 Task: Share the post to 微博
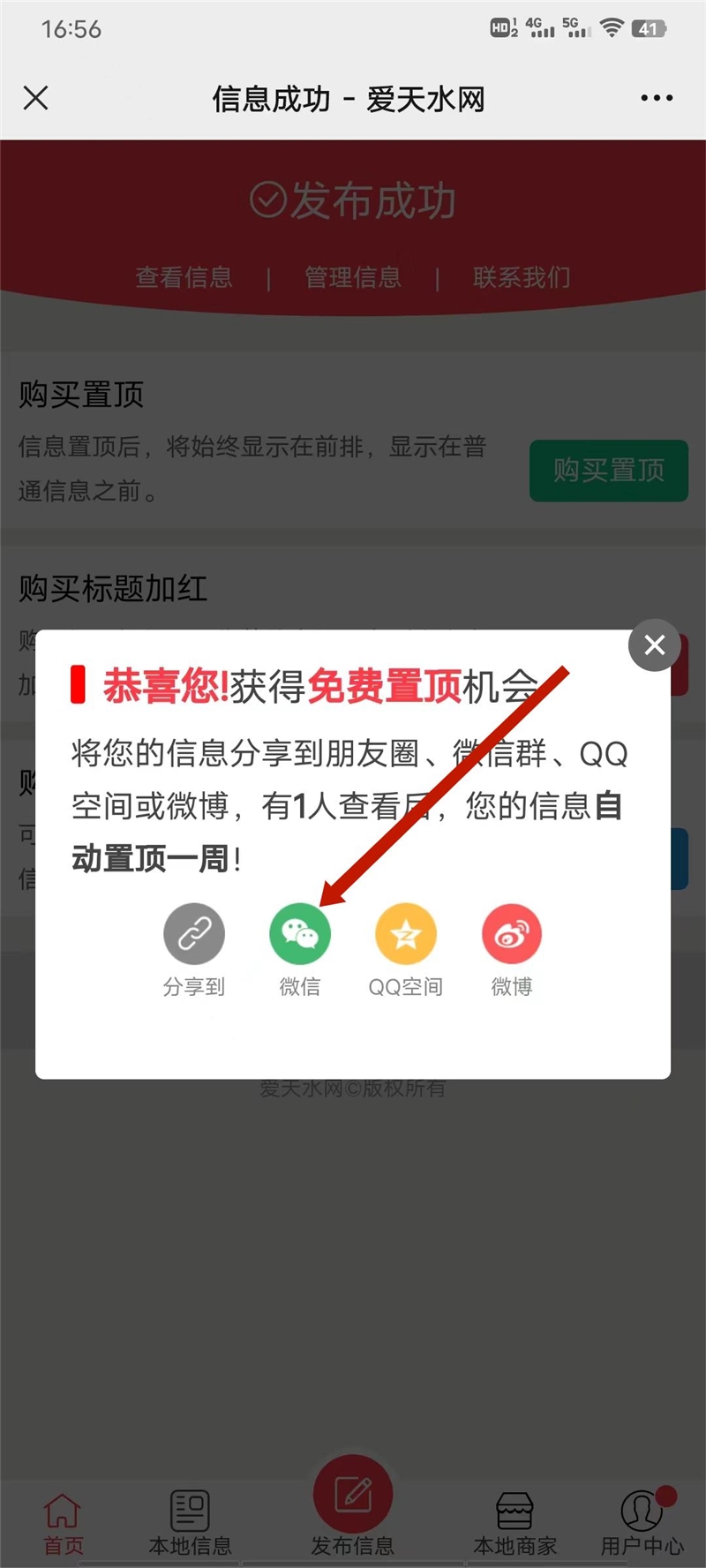(512, 935)
